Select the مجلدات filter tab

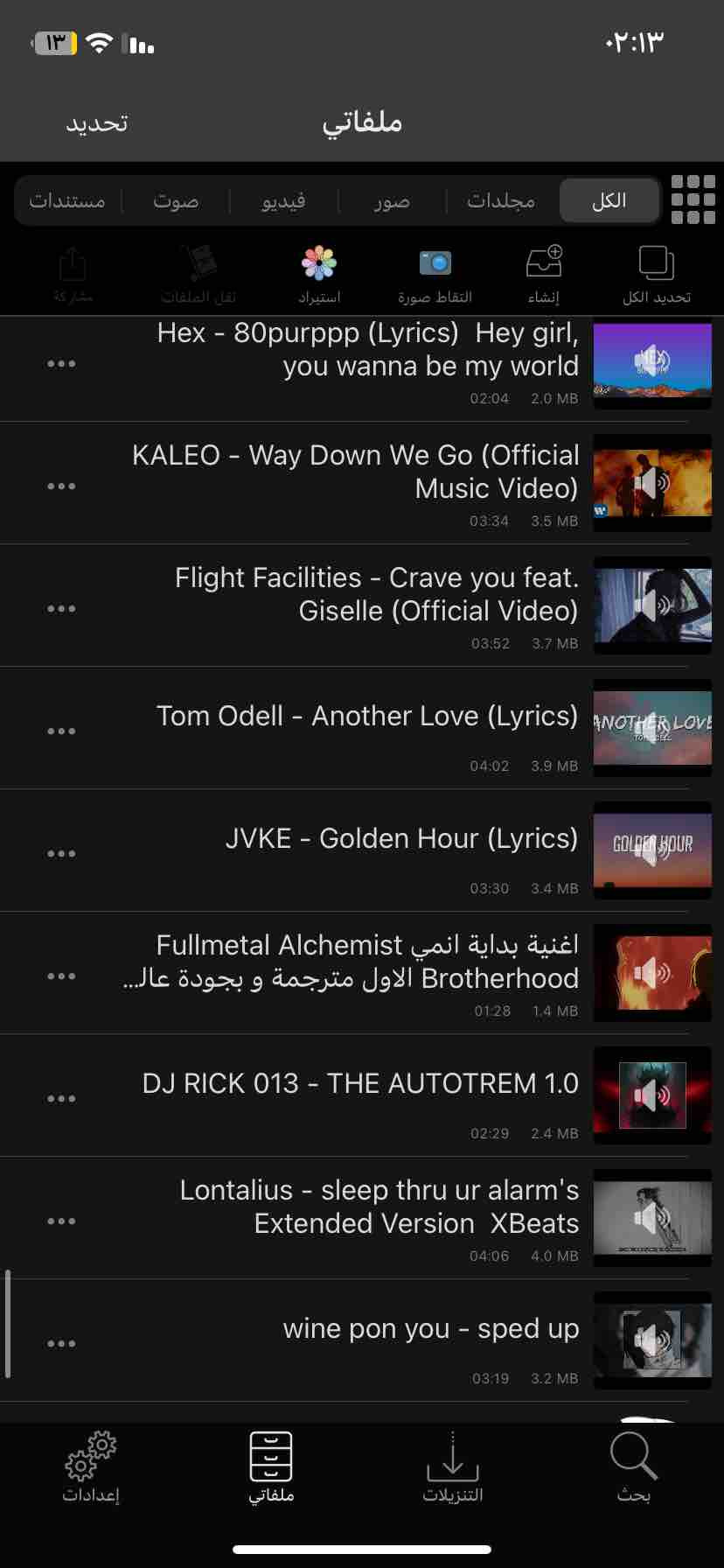pos(501,200)
